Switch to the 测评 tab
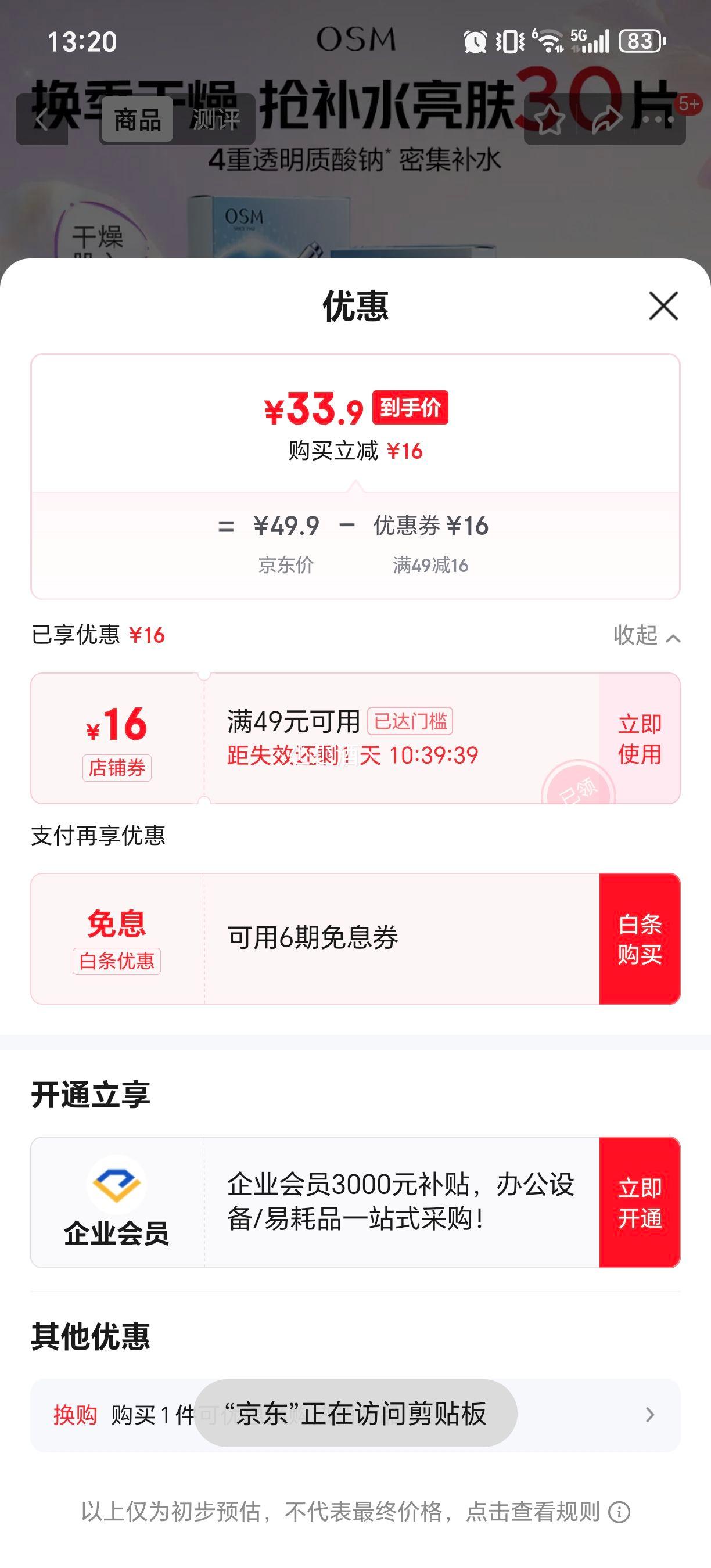The height and width of the screenshot is (1568, 711). [x=217, y=119]
